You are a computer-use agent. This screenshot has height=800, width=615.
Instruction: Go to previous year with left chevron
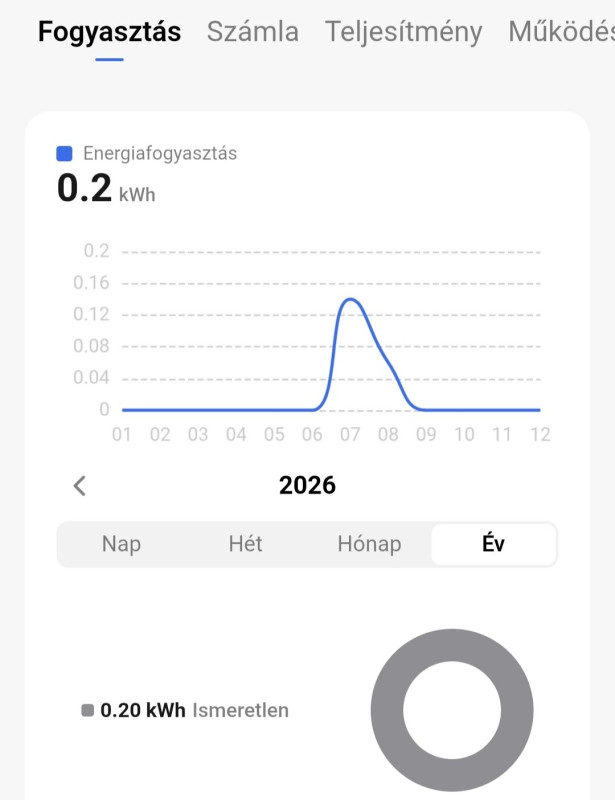(80, 486)
